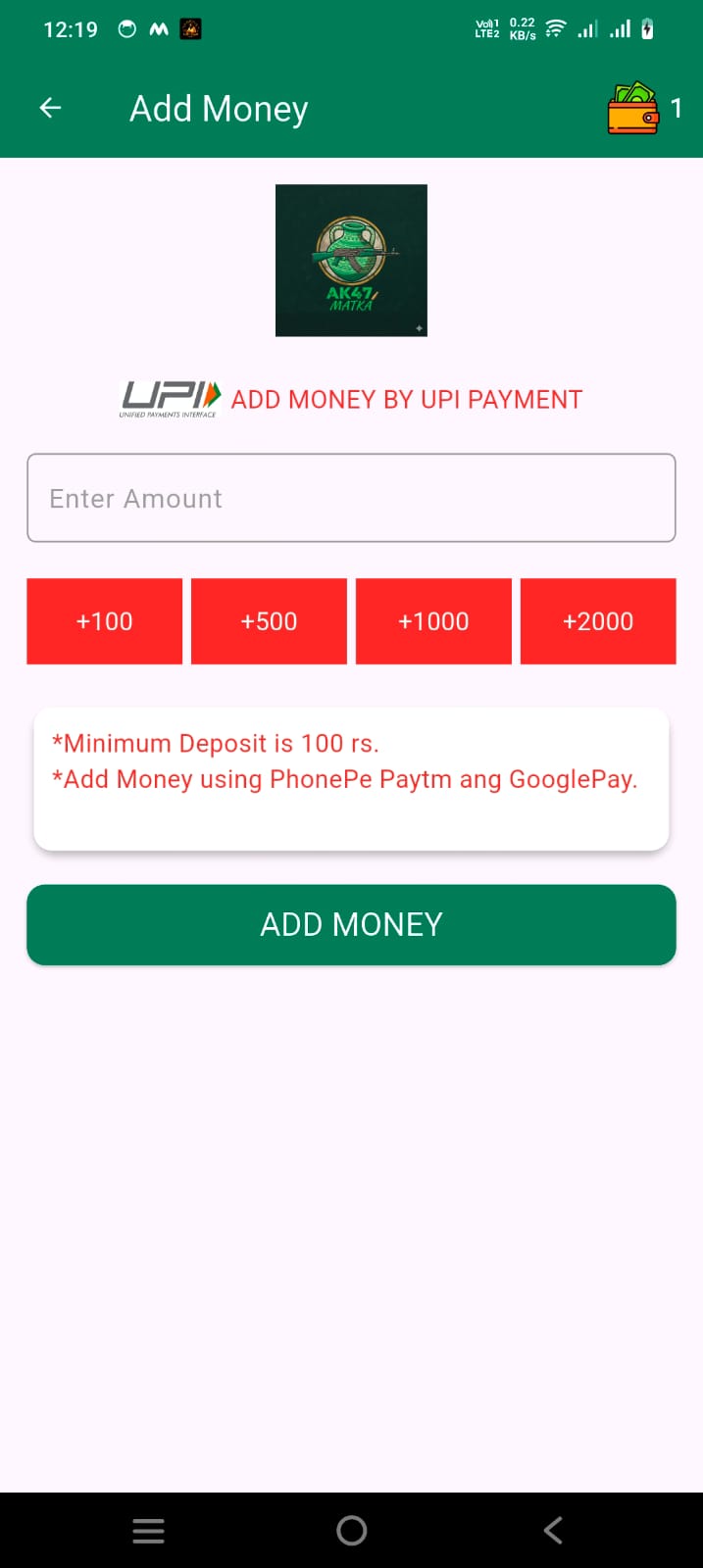Viewport: 703px width, 1568px height.
Task: Go back from Add Money screen
Action: 50,108
